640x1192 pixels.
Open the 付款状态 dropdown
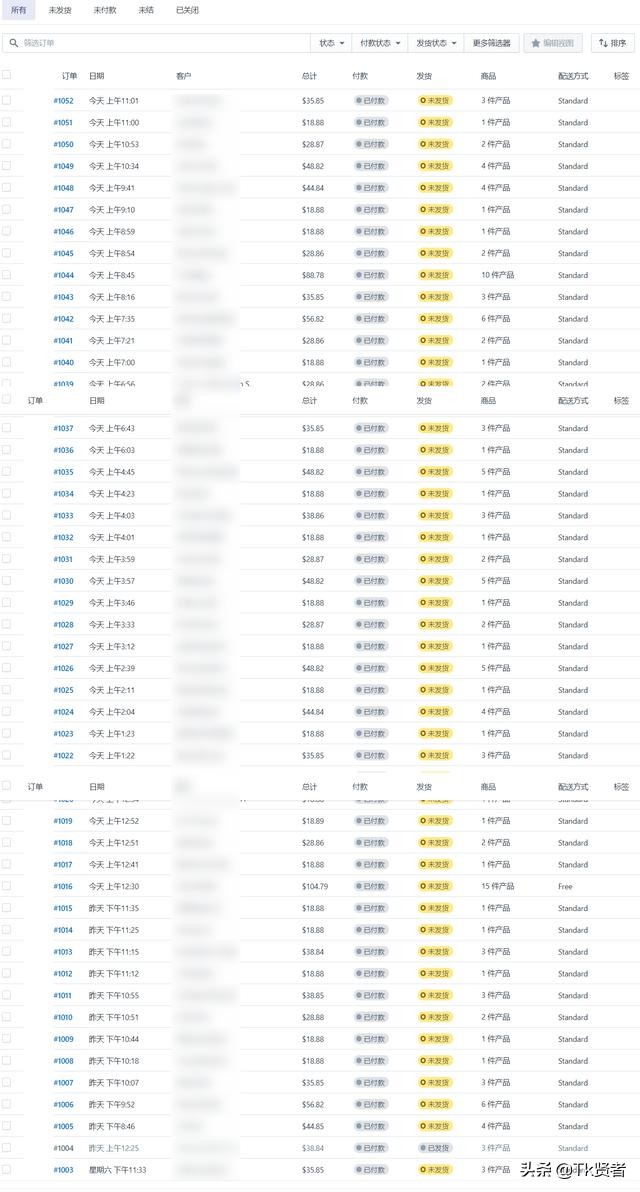click(x=380, y=43)
